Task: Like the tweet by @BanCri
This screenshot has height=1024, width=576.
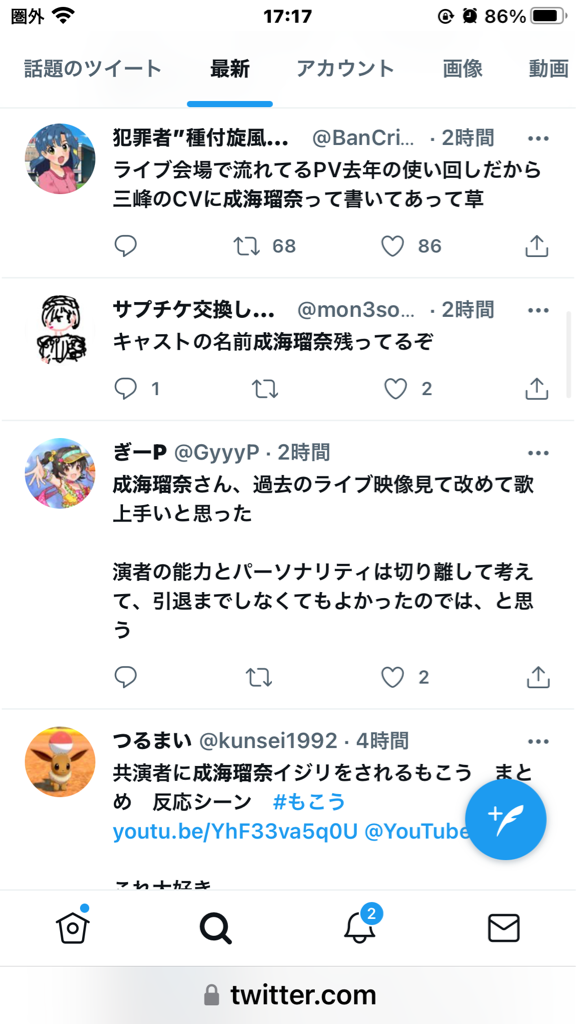Action: coord(393,246)
